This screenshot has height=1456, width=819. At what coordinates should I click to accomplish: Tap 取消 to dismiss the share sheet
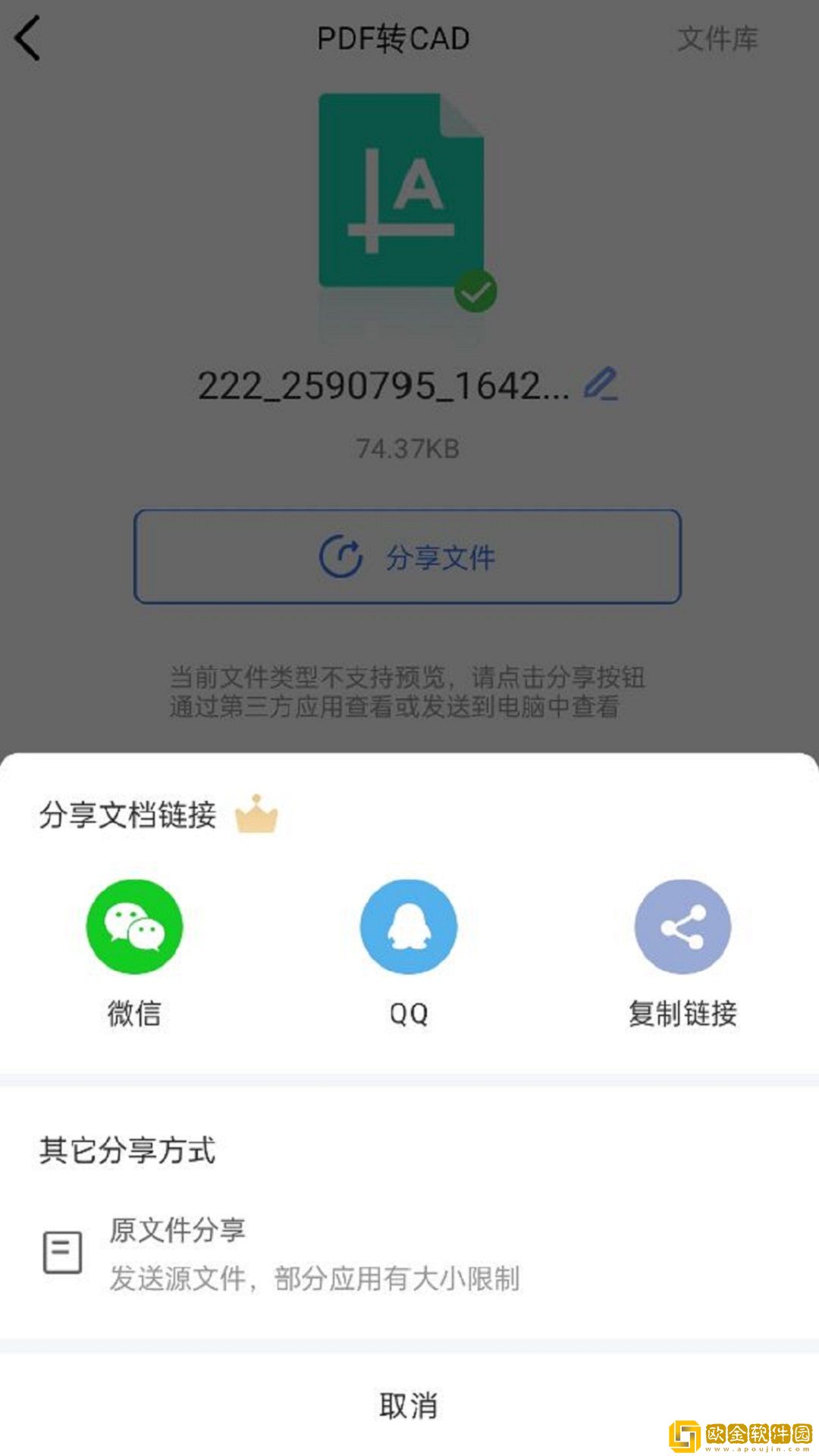[x=409, y=1404]
